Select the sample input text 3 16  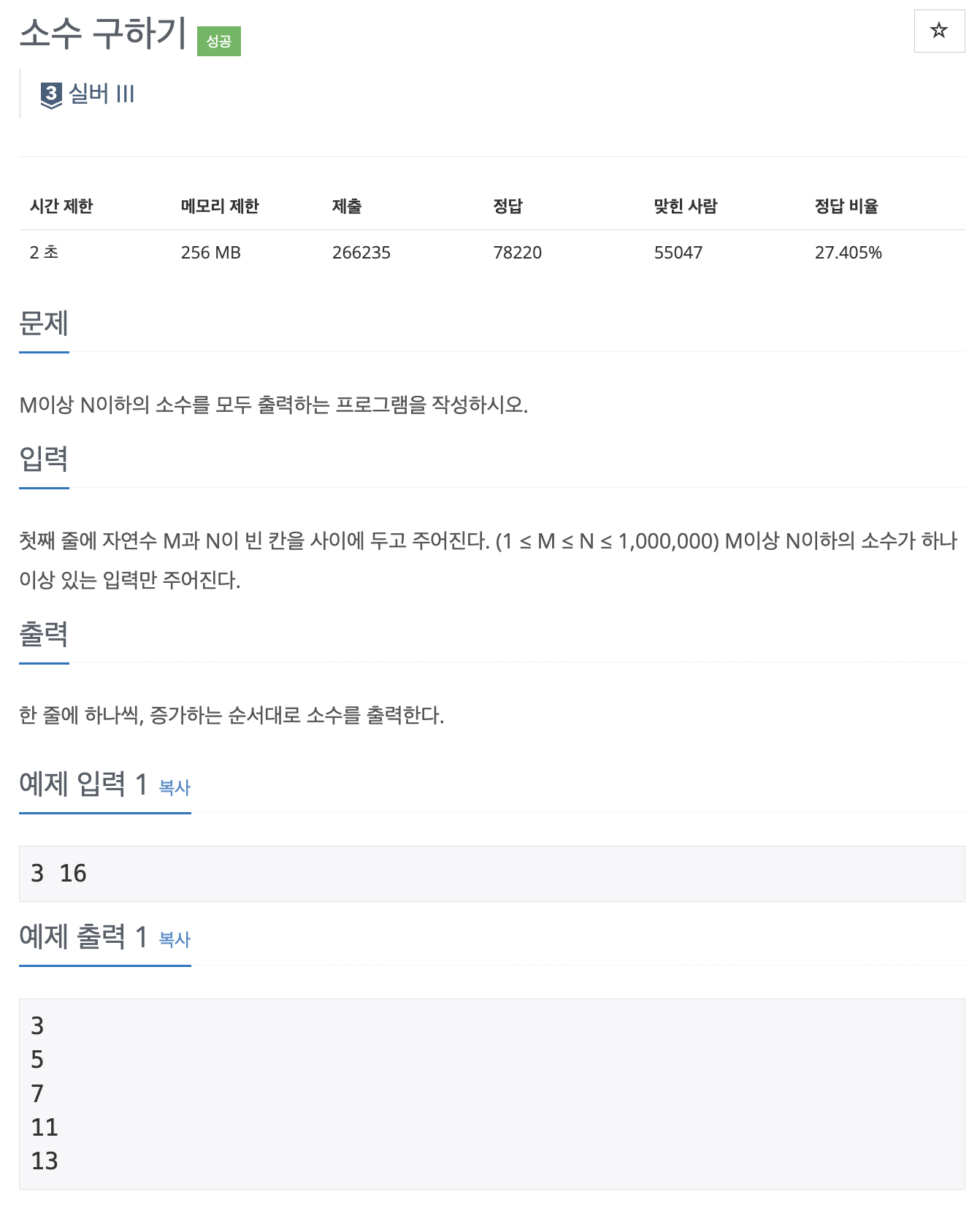[x=57, y=873]
